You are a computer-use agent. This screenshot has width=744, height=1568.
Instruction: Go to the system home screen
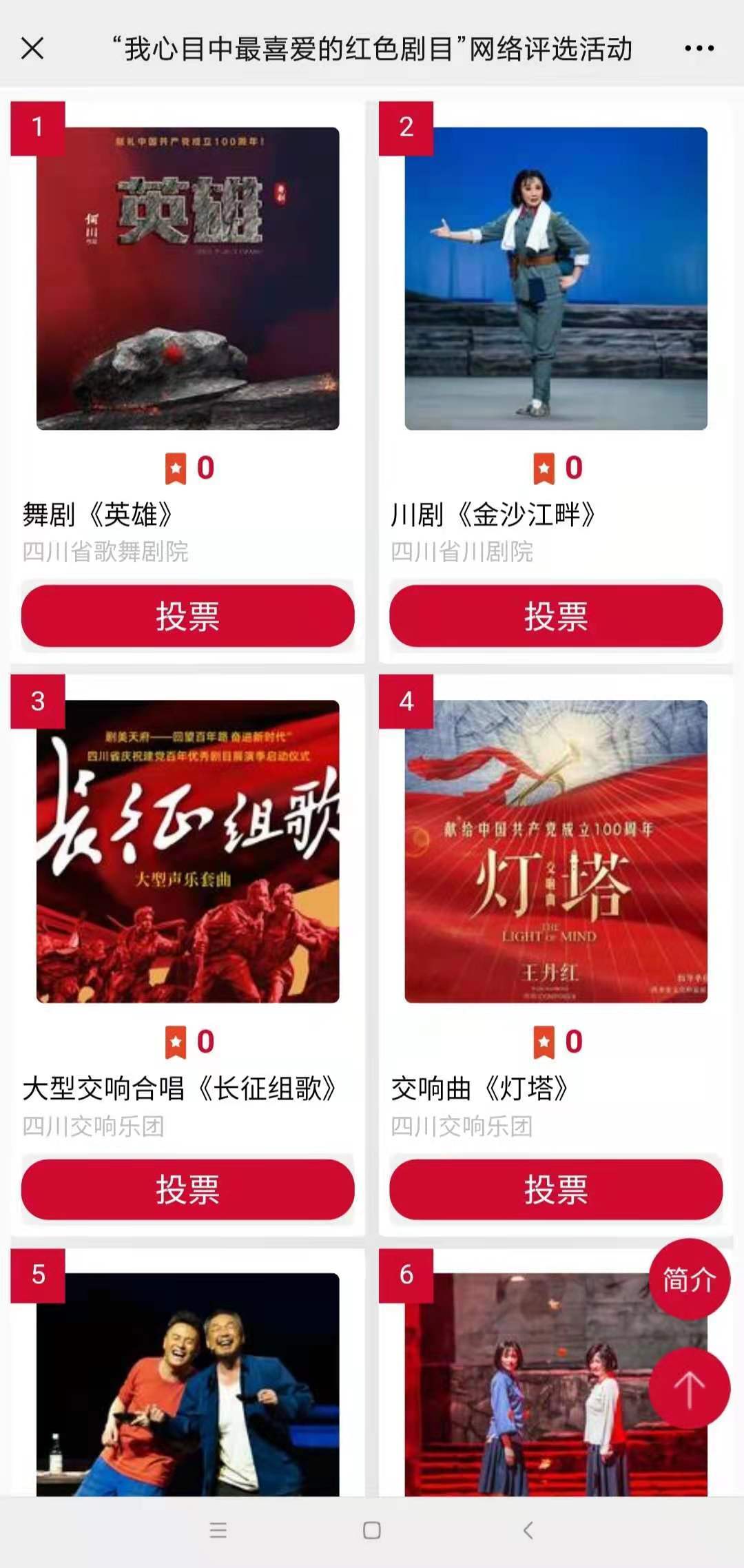click(x=372, y=1531)
